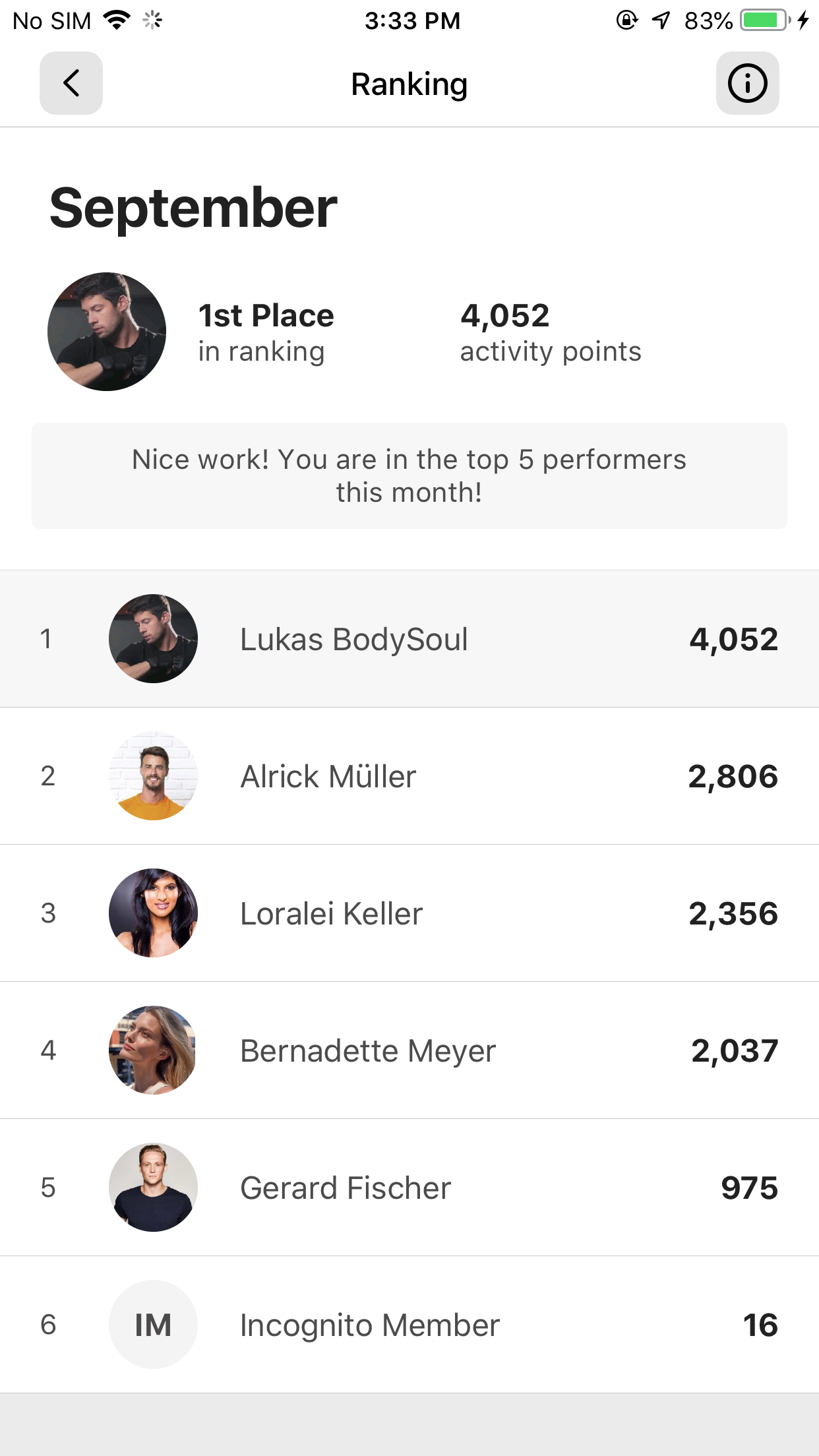This screenshot has width=819, height=1456.
Task: Open Lukas BodySoul's ranking row
Action: click(409, 639)
